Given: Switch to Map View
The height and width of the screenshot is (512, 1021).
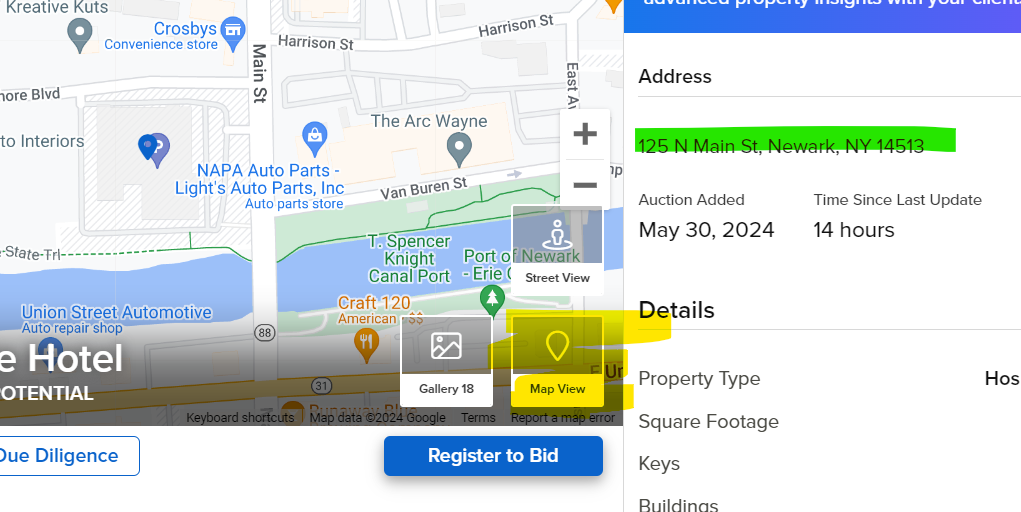Looking at the screenshot, I should pos(557,360).
